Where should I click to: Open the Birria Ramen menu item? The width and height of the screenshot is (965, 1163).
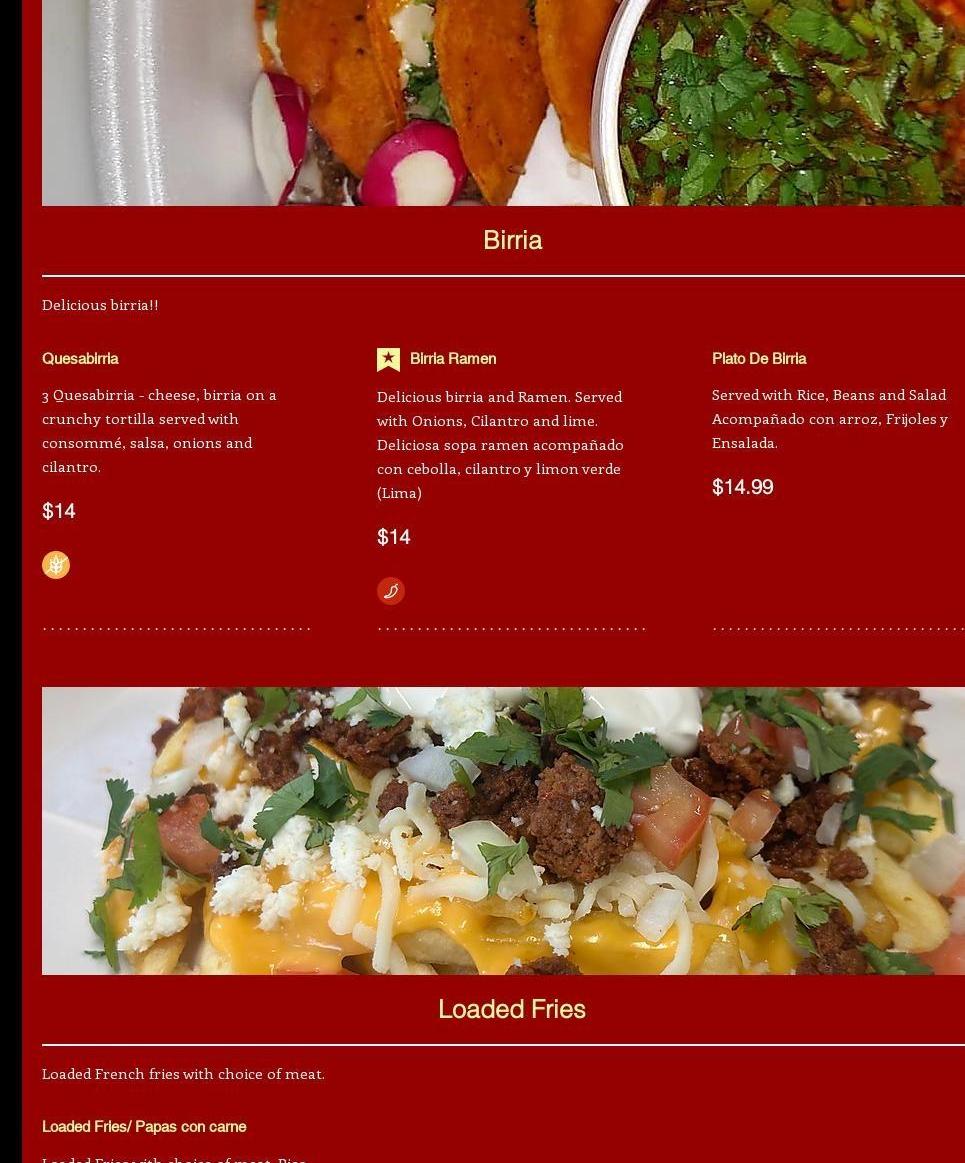[452, 358]
